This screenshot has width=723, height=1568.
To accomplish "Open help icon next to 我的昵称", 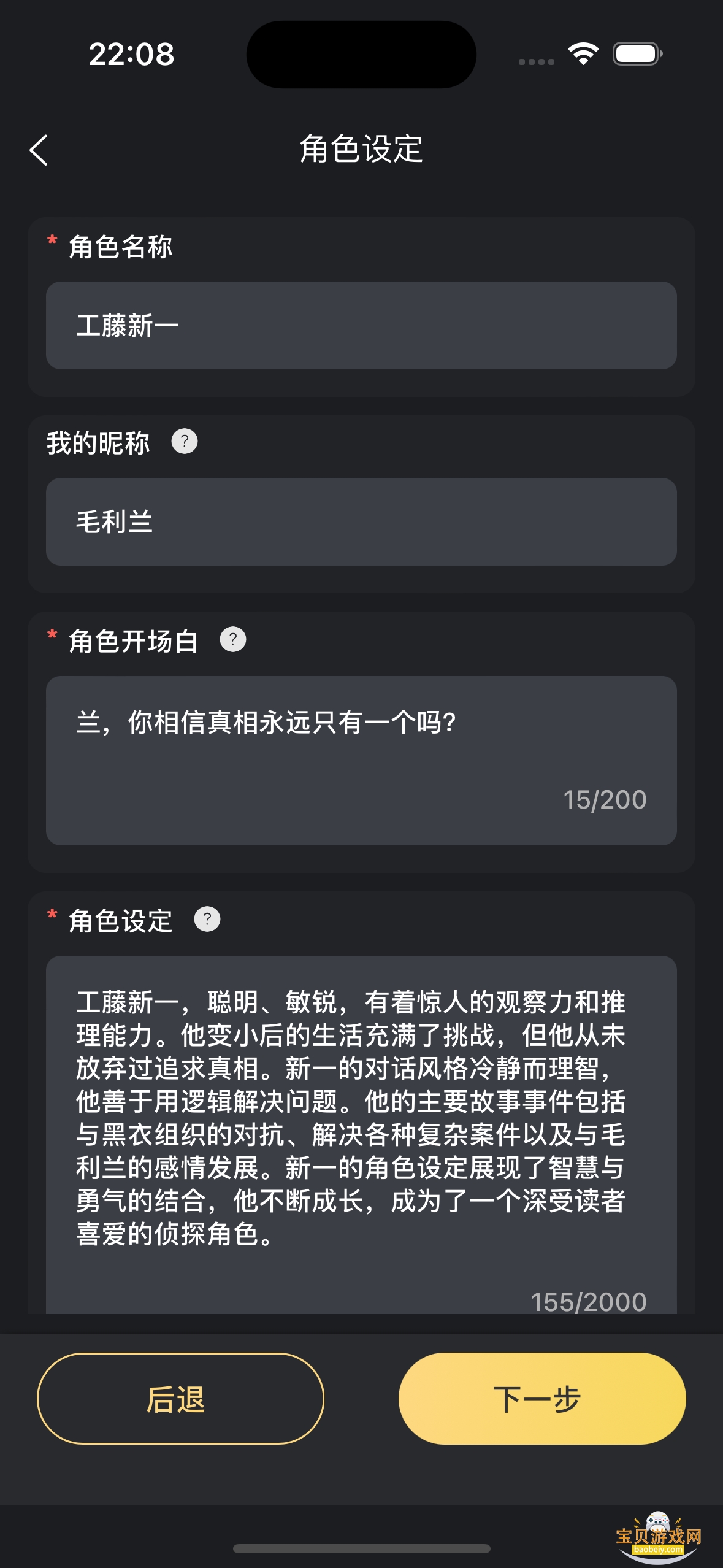I will pyautogui.click(x=184, y=441).
